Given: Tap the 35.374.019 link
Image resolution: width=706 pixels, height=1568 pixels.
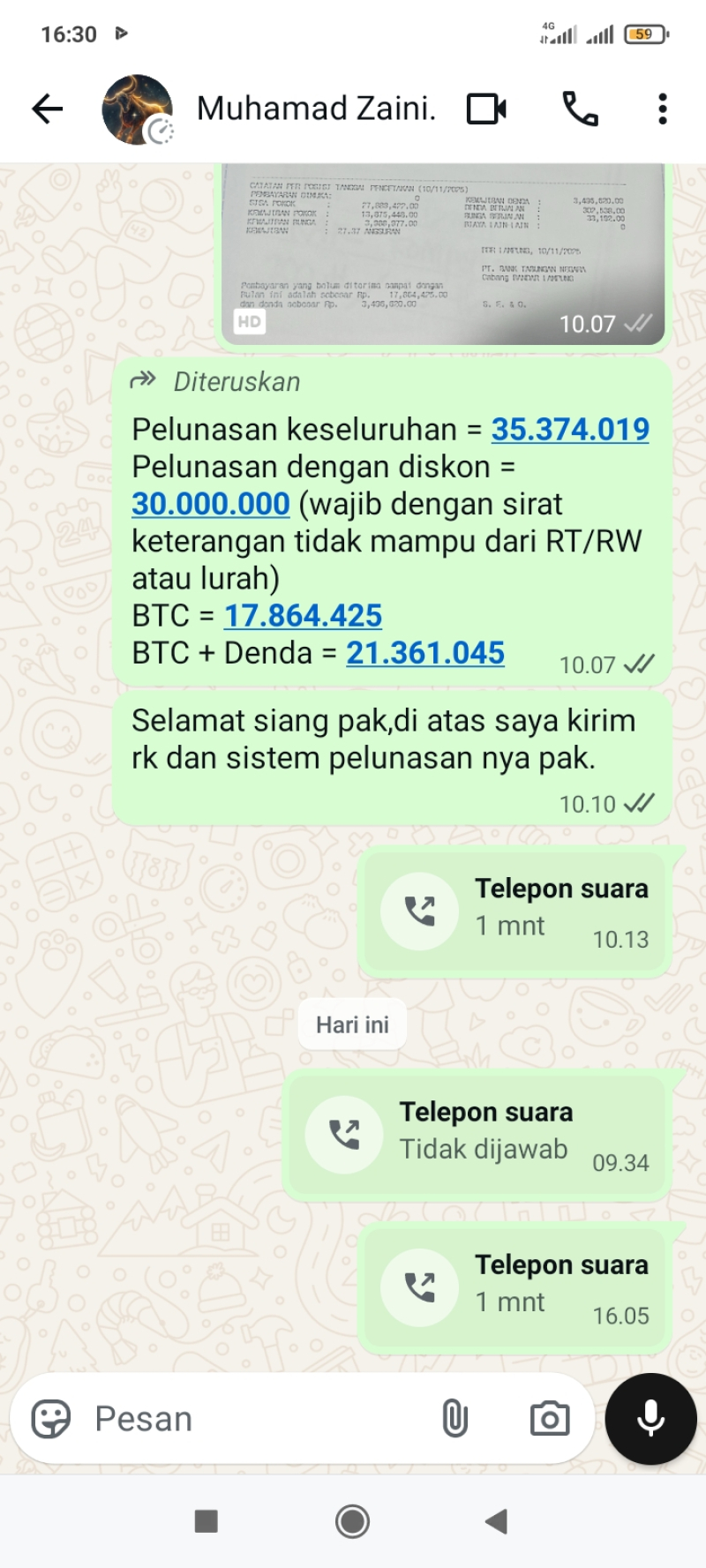Looking at the screenshot, I should click(x=570, y=430).
